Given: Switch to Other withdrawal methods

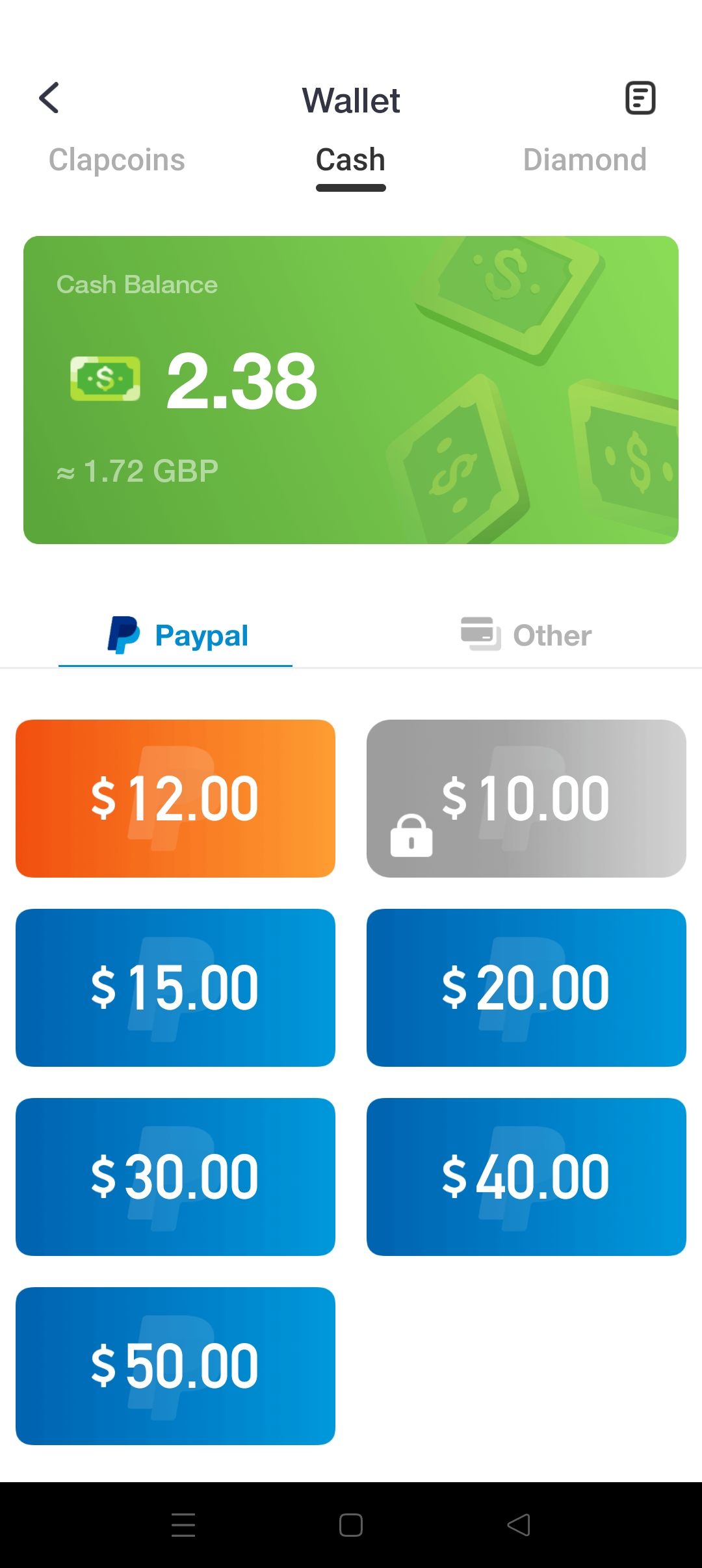Looking at the screenshot, I should click(x=526, y=635).
